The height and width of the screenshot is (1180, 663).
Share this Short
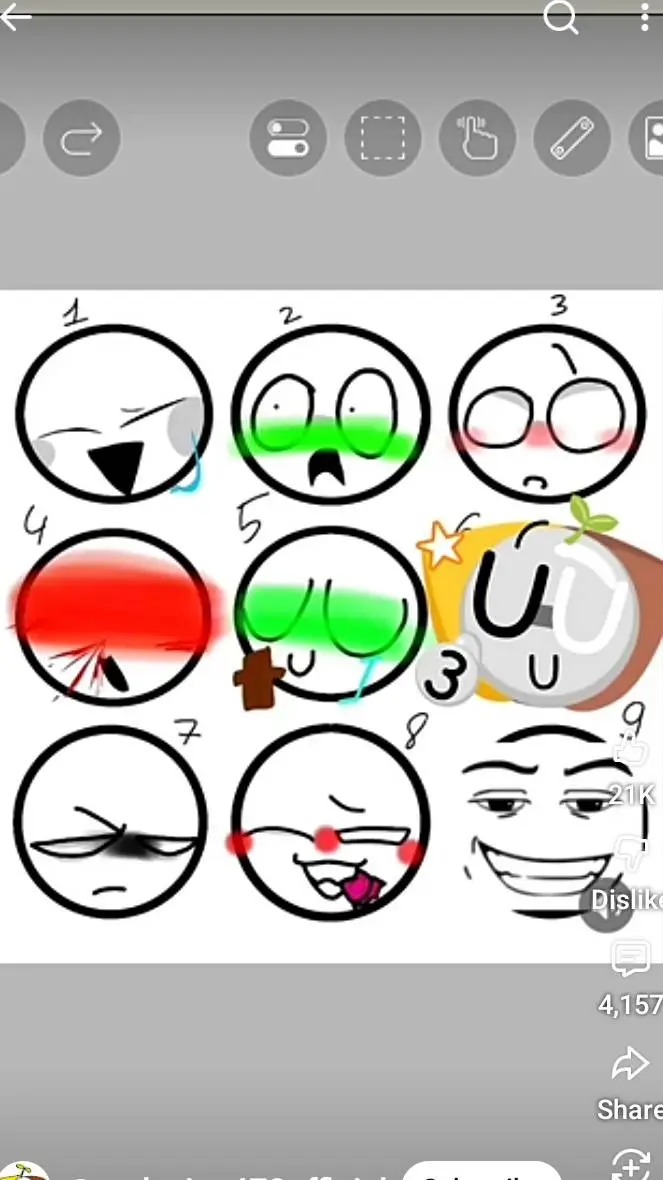click(631, 1066)
